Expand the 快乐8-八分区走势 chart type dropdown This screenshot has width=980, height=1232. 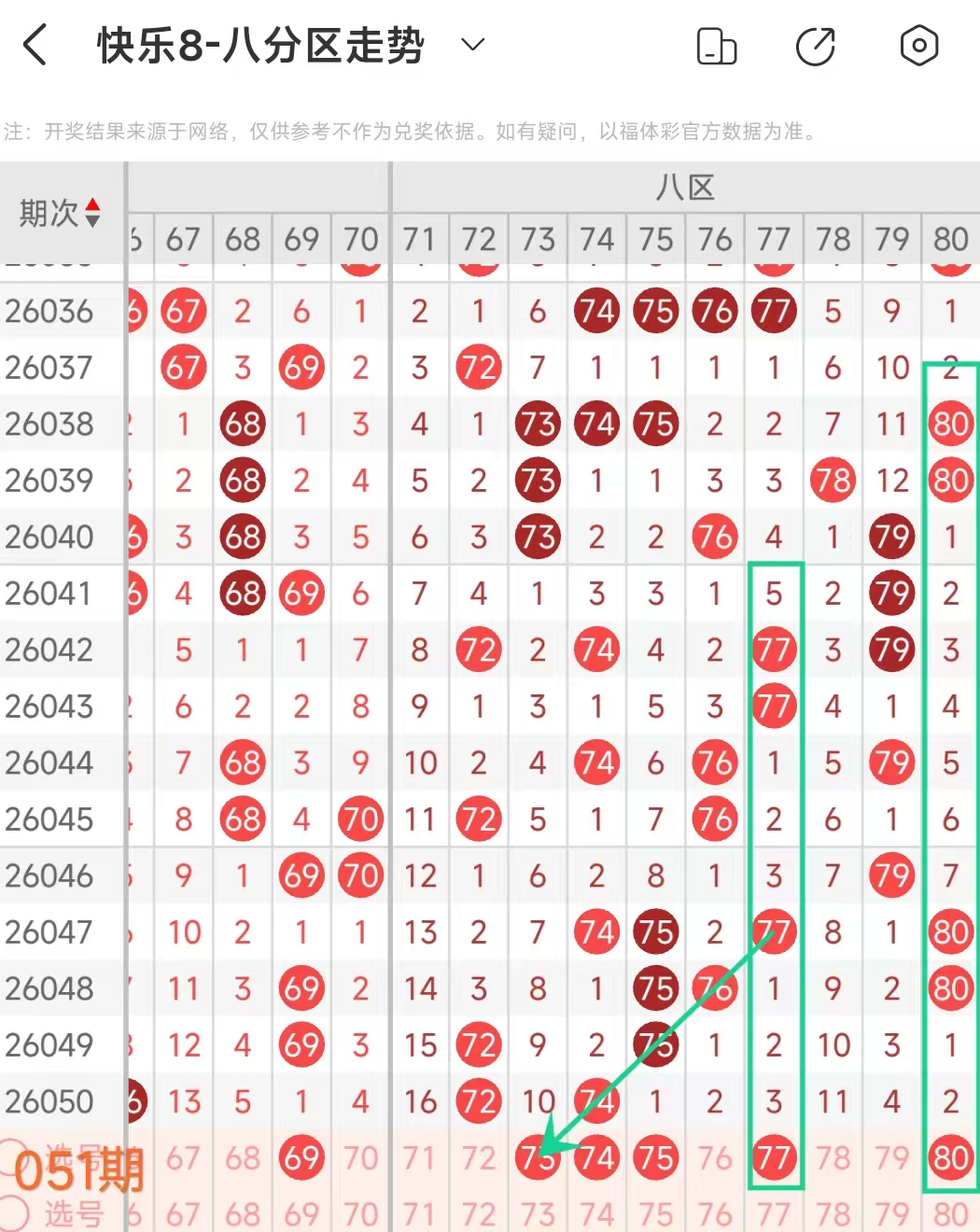tap(473, 45)
